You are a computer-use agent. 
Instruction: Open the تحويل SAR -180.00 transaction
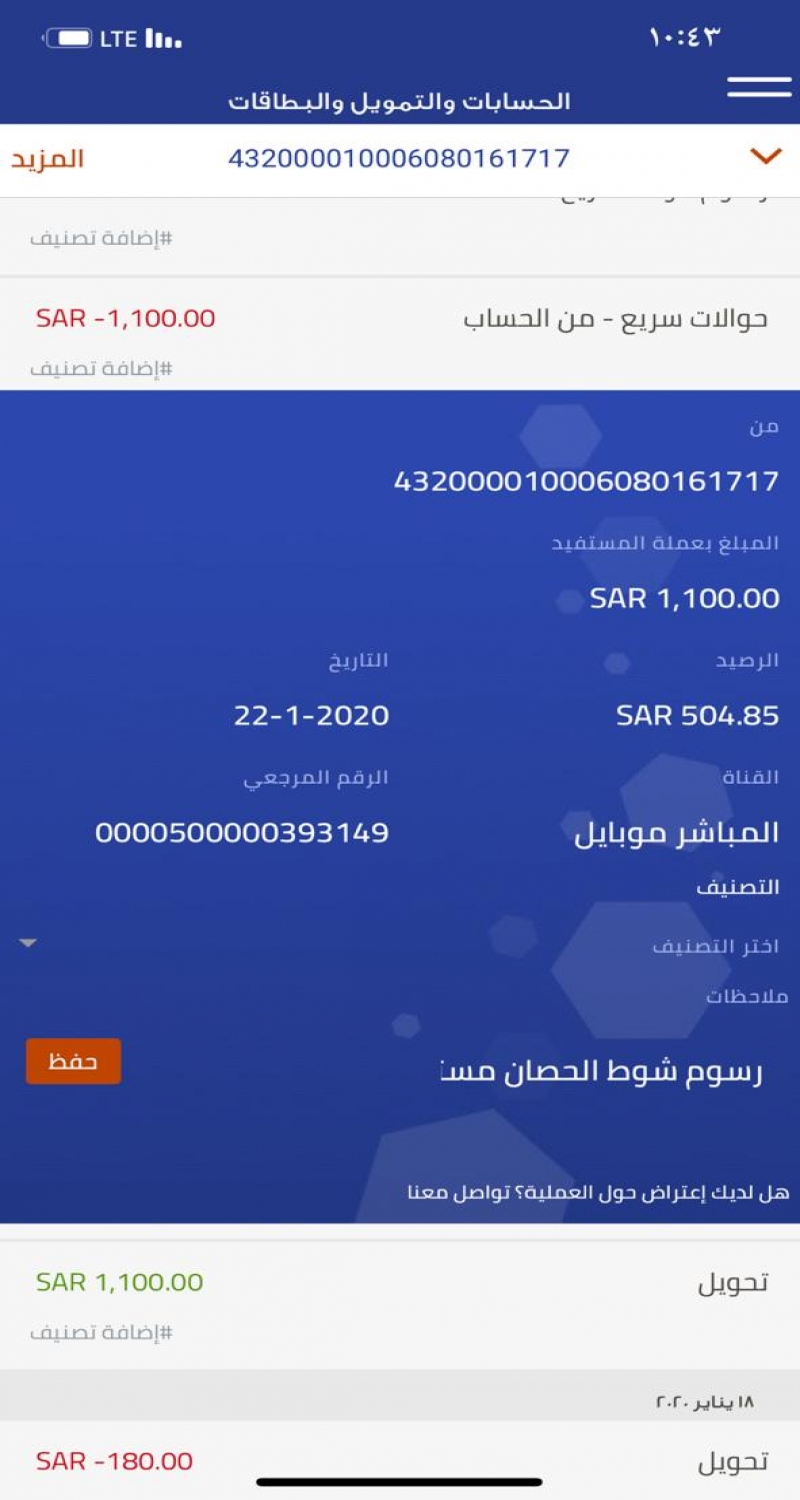(x=400, y=1462)
